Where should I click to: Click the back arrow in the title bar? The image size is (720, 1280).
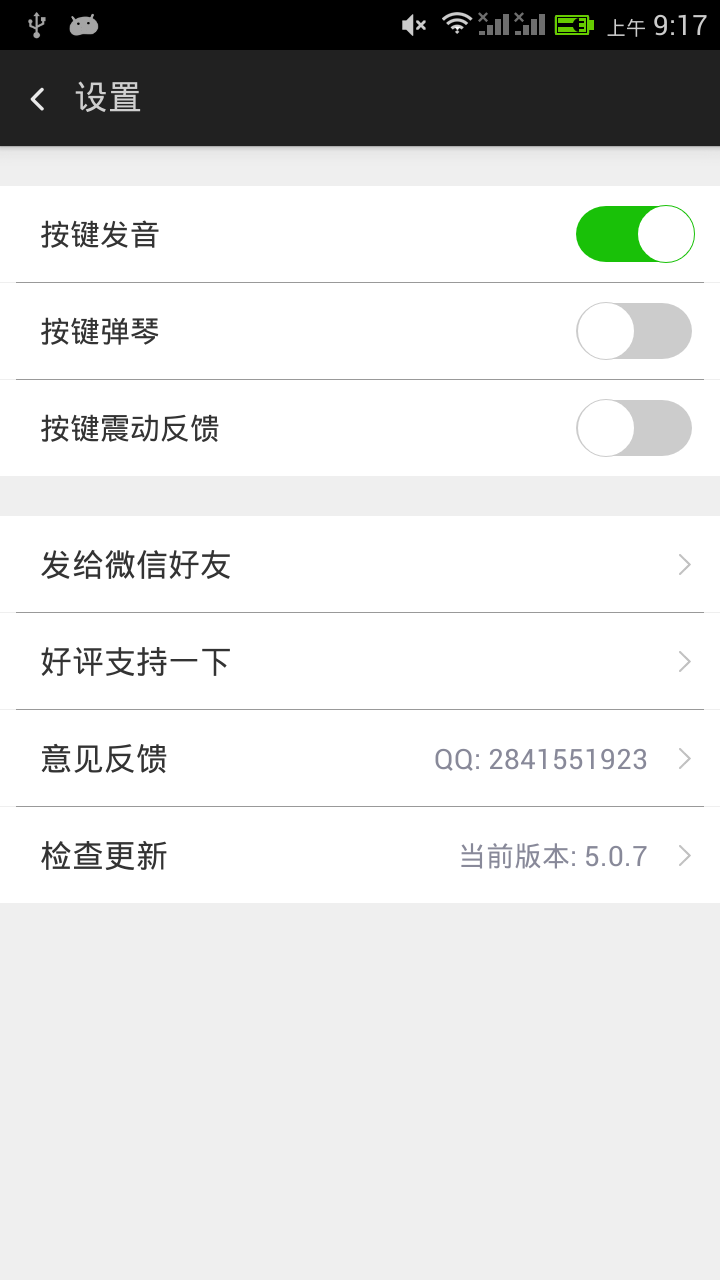point(37,98)
